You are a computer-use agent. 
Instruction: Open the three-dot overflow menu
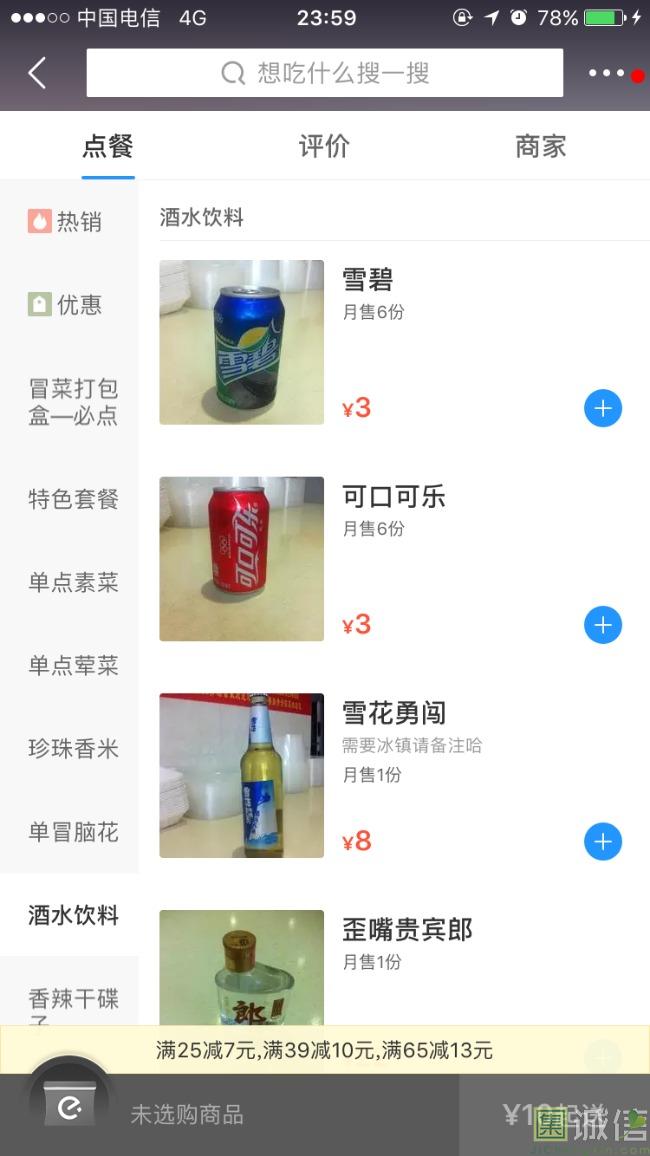click(x=606, y=73)
